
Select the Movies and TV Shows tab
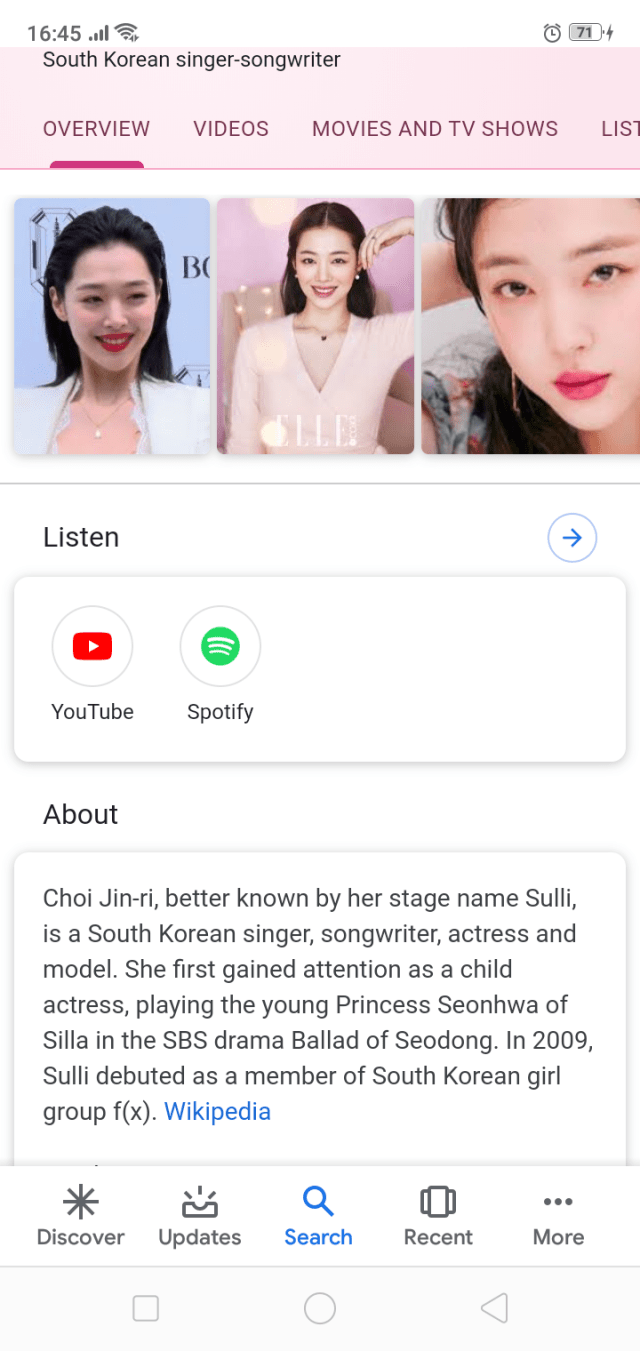click(435, 129)
